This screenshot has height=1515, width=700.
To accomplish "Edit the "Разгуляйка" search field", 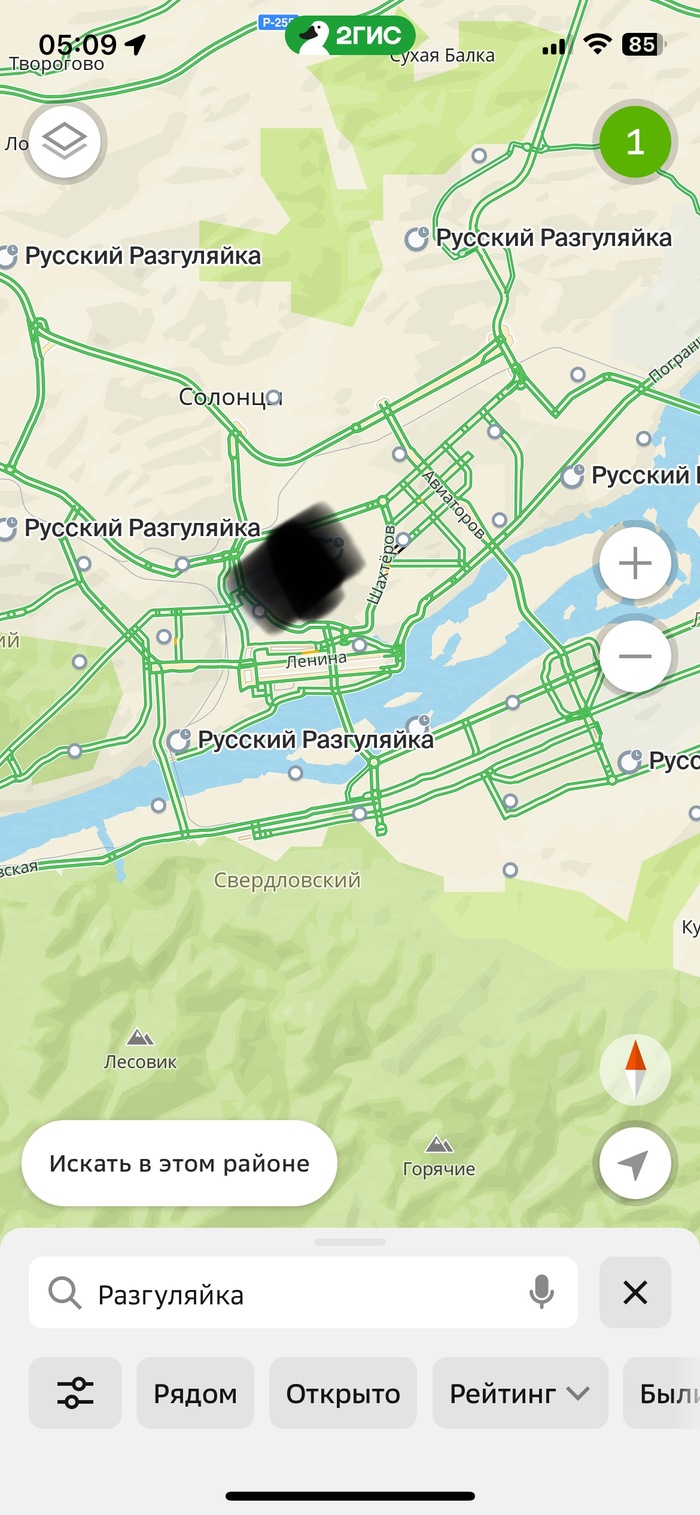I will click(300, 1294).
